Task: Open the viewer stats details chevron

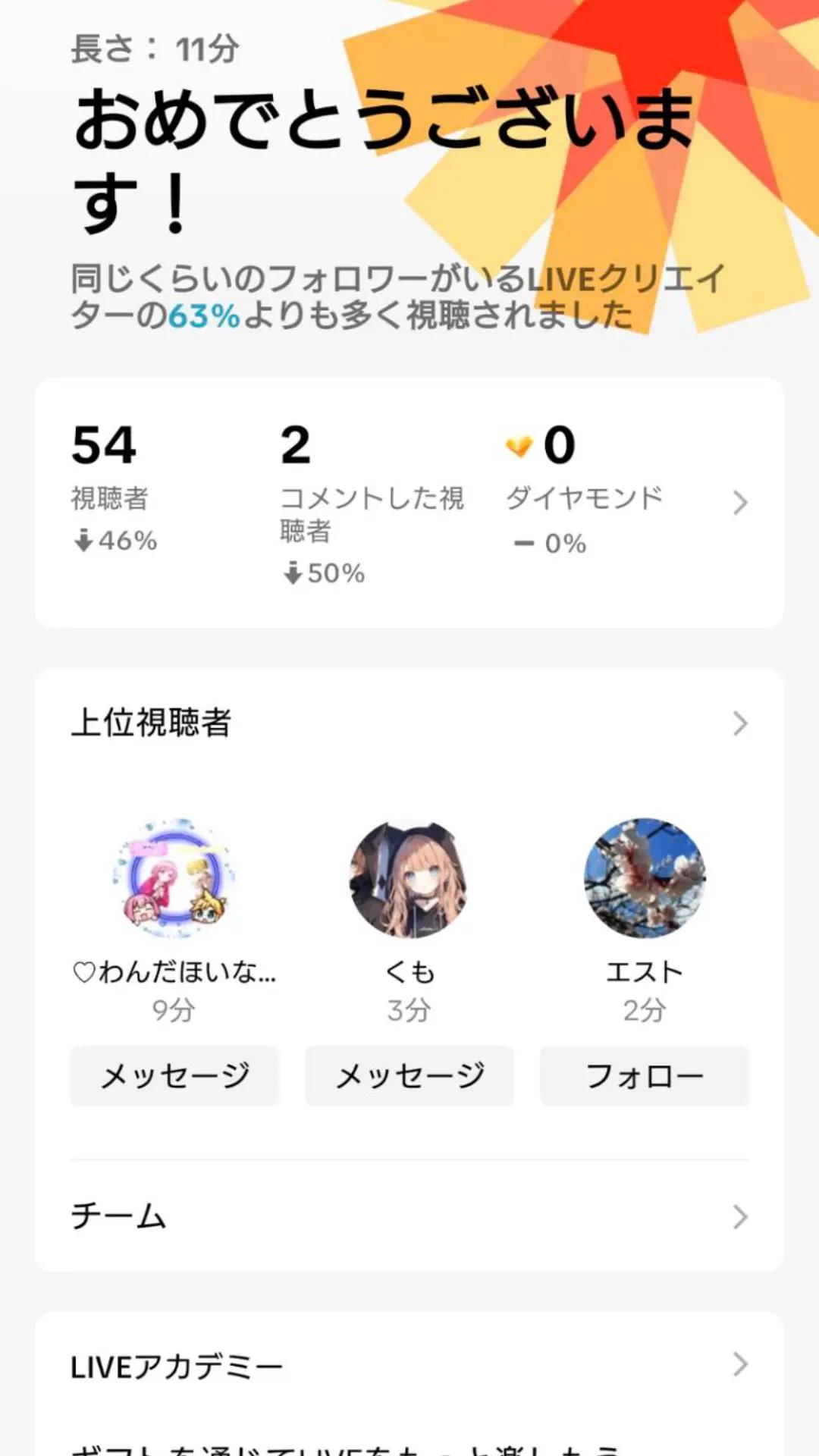Action: tap(740, 503)
